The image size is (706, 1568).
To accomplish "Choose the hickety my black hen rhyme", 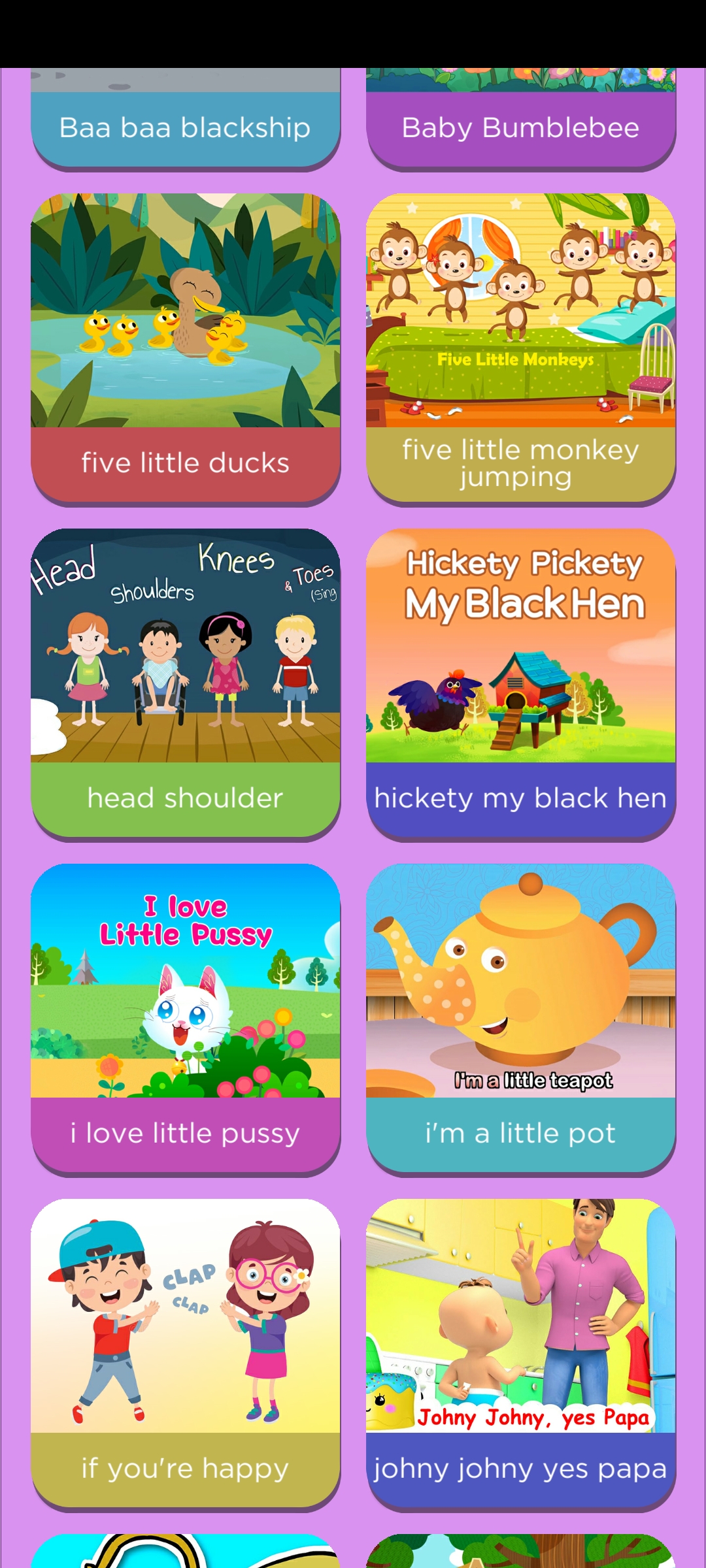I will [x=521, y=685].
